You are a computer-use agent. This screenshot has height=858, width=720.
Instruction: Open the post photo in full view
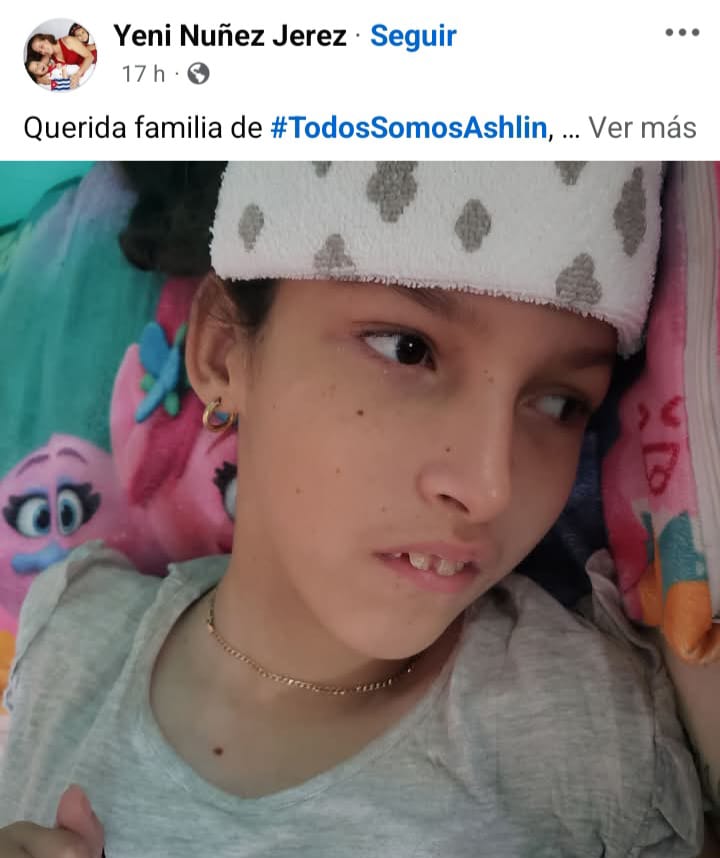click(x=360, y=510)
